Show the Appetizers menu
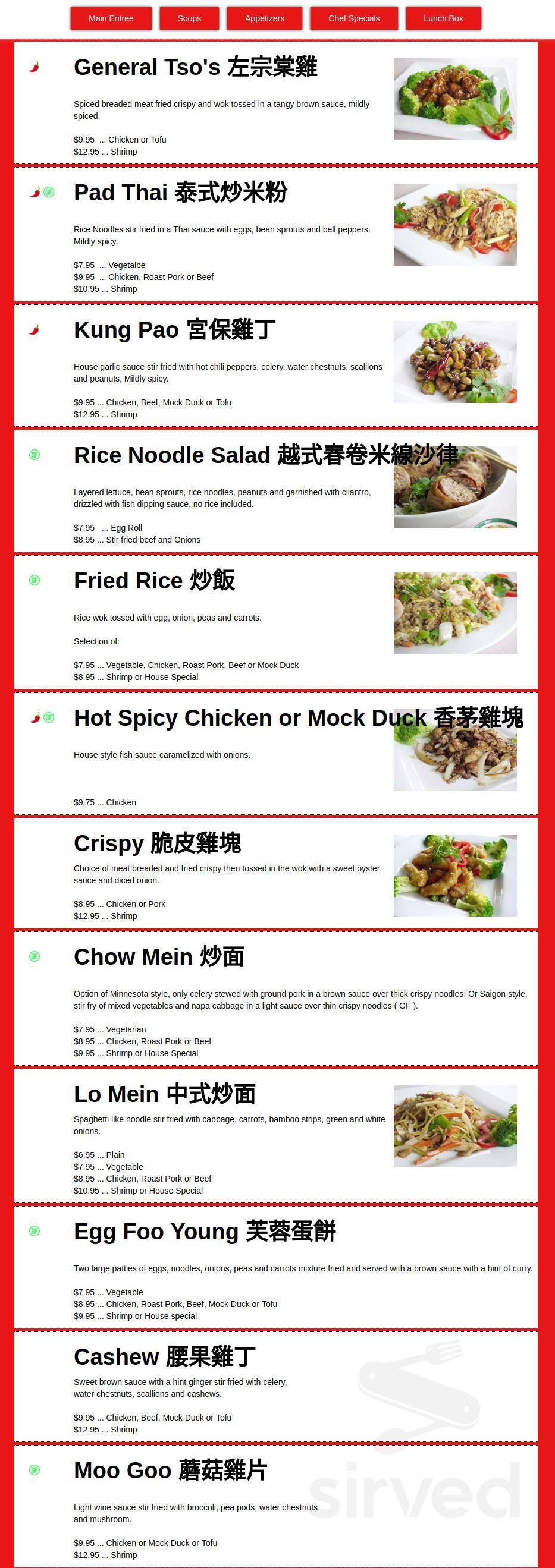Screen dimensions: 555x1568 tap(264, 18)
